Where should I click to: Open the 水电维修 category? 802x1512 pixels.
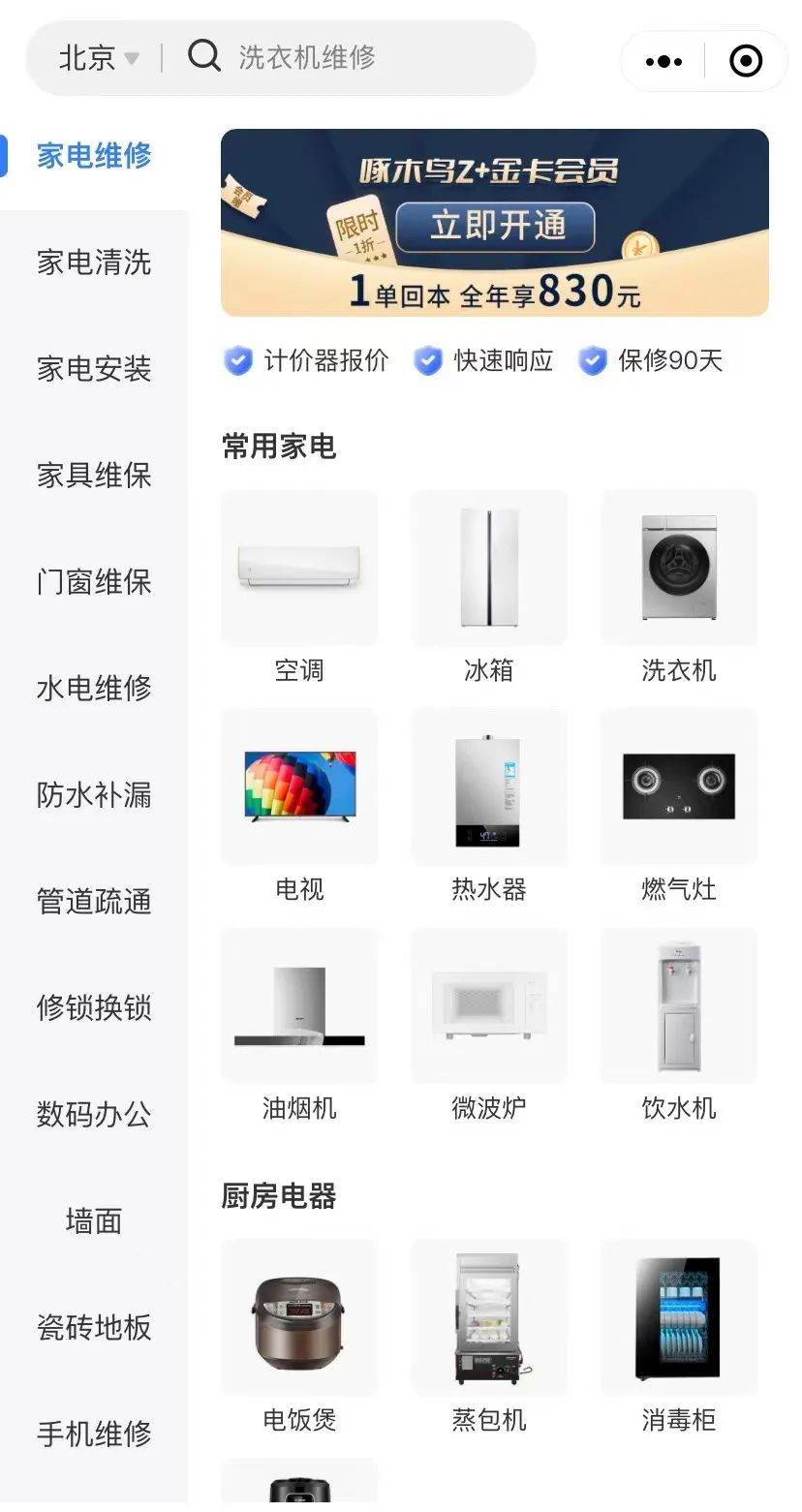point(94,689)
